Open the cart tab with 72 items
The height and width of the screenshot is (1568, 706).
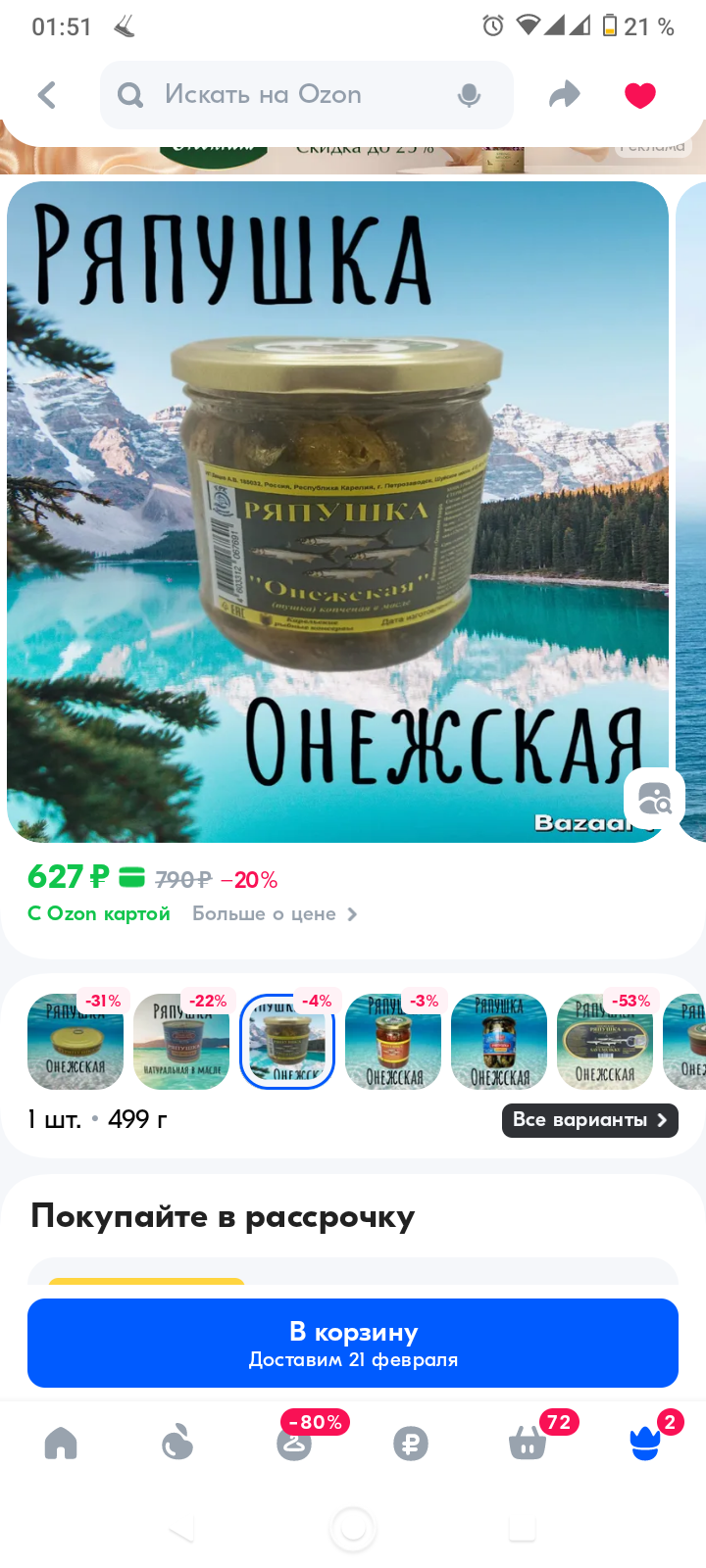click(528, 1444)
